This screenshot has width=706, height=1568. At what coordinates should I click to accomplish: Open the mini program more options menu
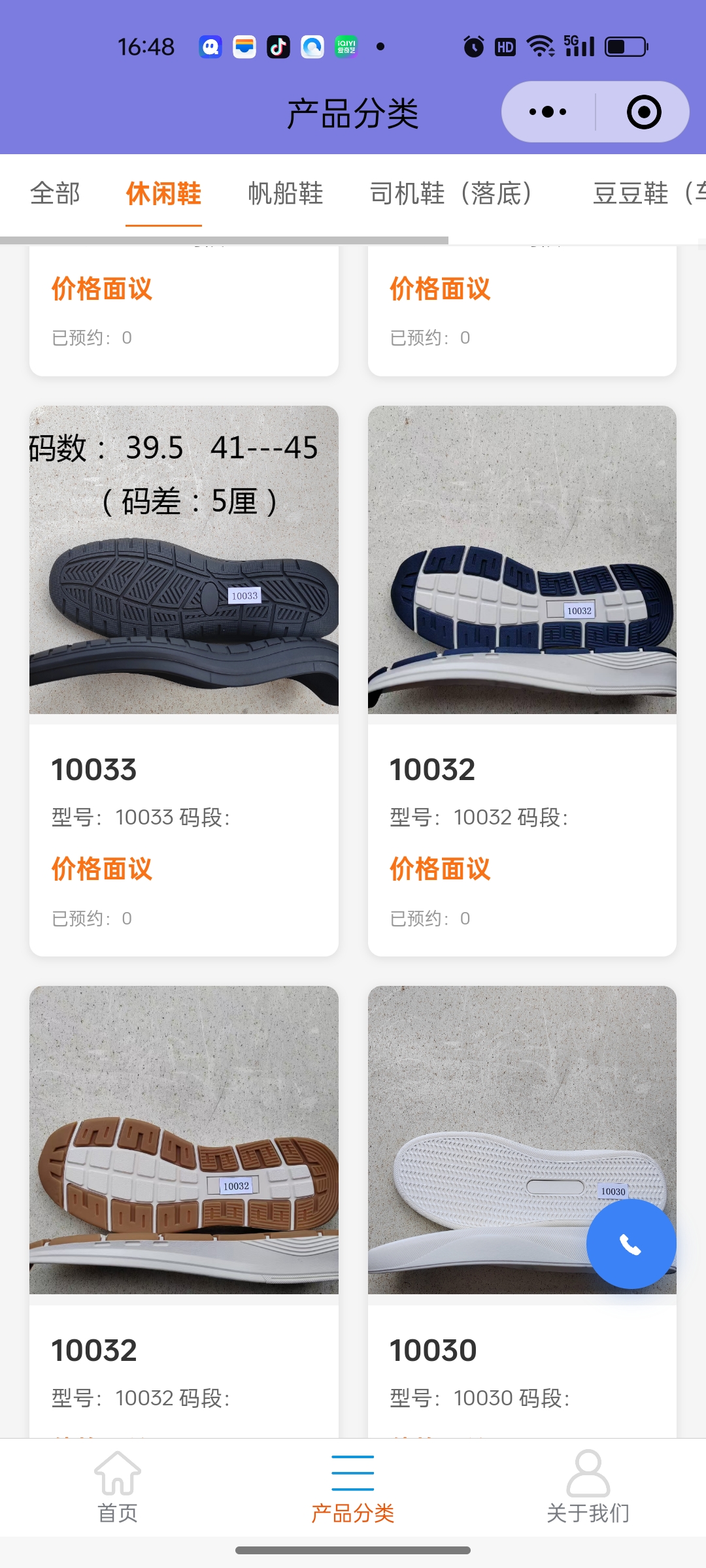tap(548, 112)
